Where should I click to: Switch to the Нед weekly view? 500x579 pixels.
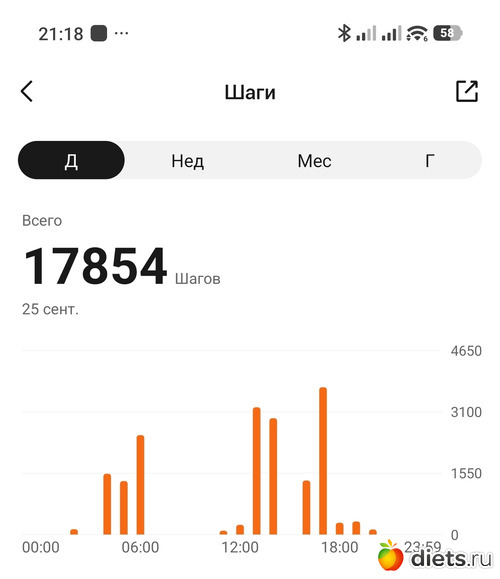point(187,161)
